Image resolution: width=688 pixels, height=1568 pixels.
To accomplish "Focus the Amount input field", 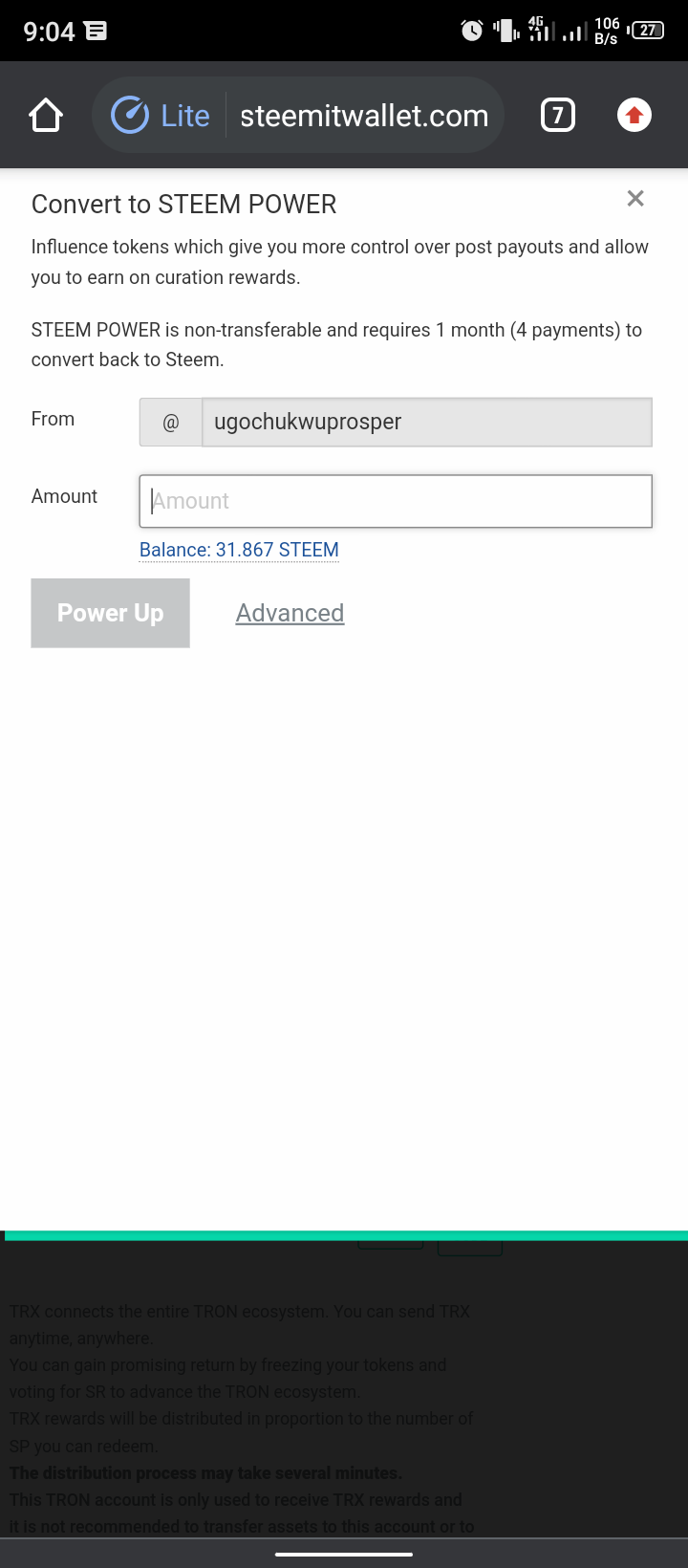I will pyautogui.click(x=396, y=501).
